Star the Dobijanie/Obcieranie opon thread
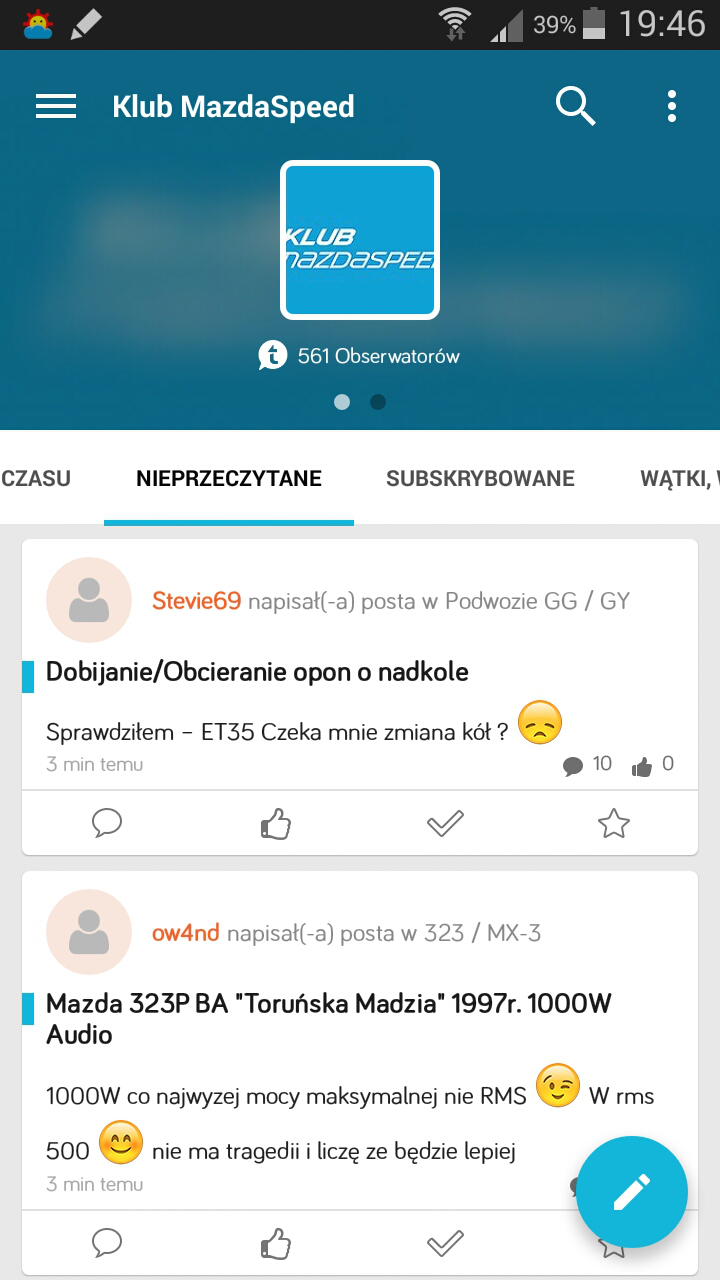This screenshot has width=720, height=1280. click(613, 823)
